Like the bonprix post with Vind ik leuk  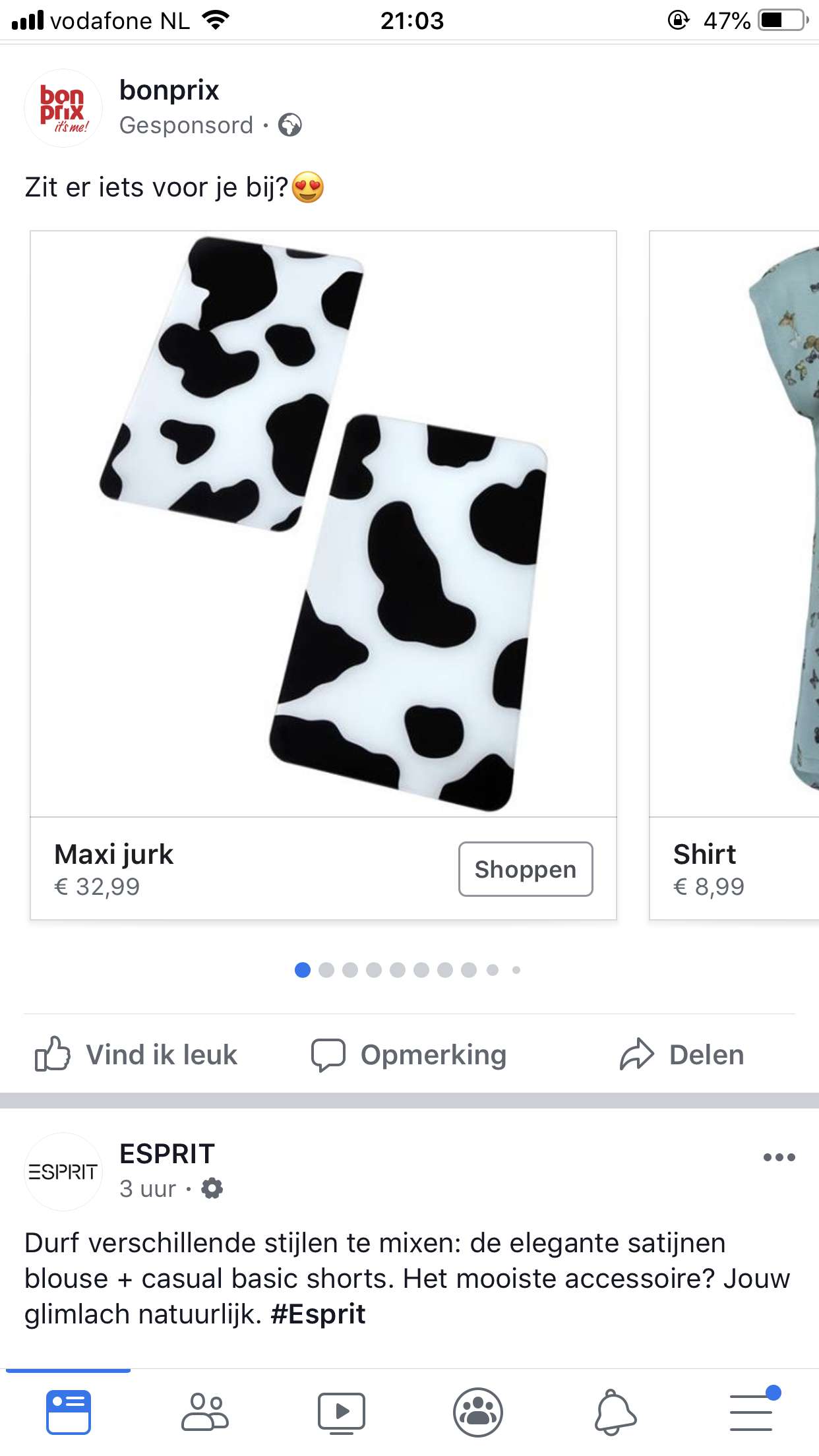[x=136, y=1054]
